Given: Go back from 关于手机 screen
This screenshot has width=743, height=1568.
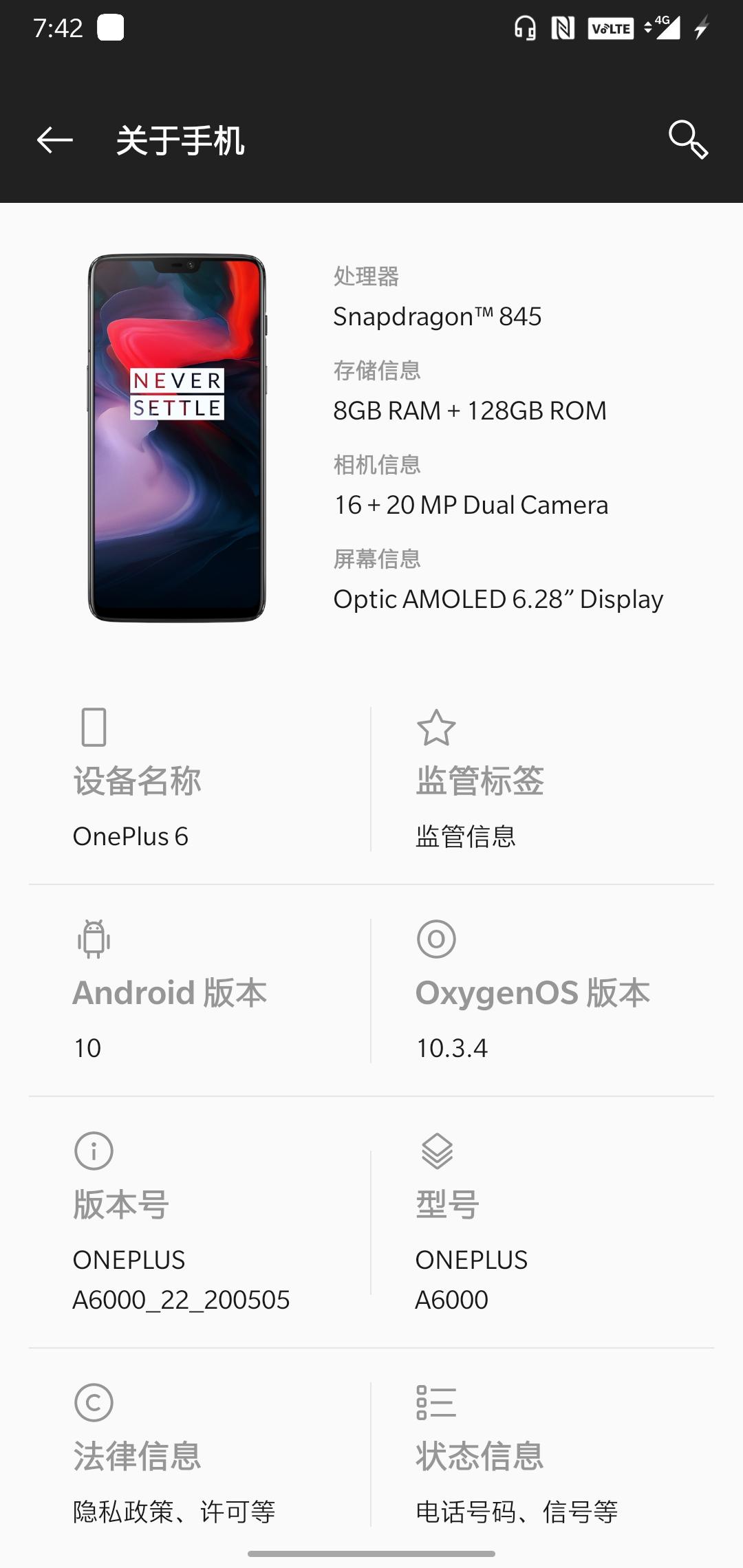Looking at the screenshot, I should tap(55, 140).
